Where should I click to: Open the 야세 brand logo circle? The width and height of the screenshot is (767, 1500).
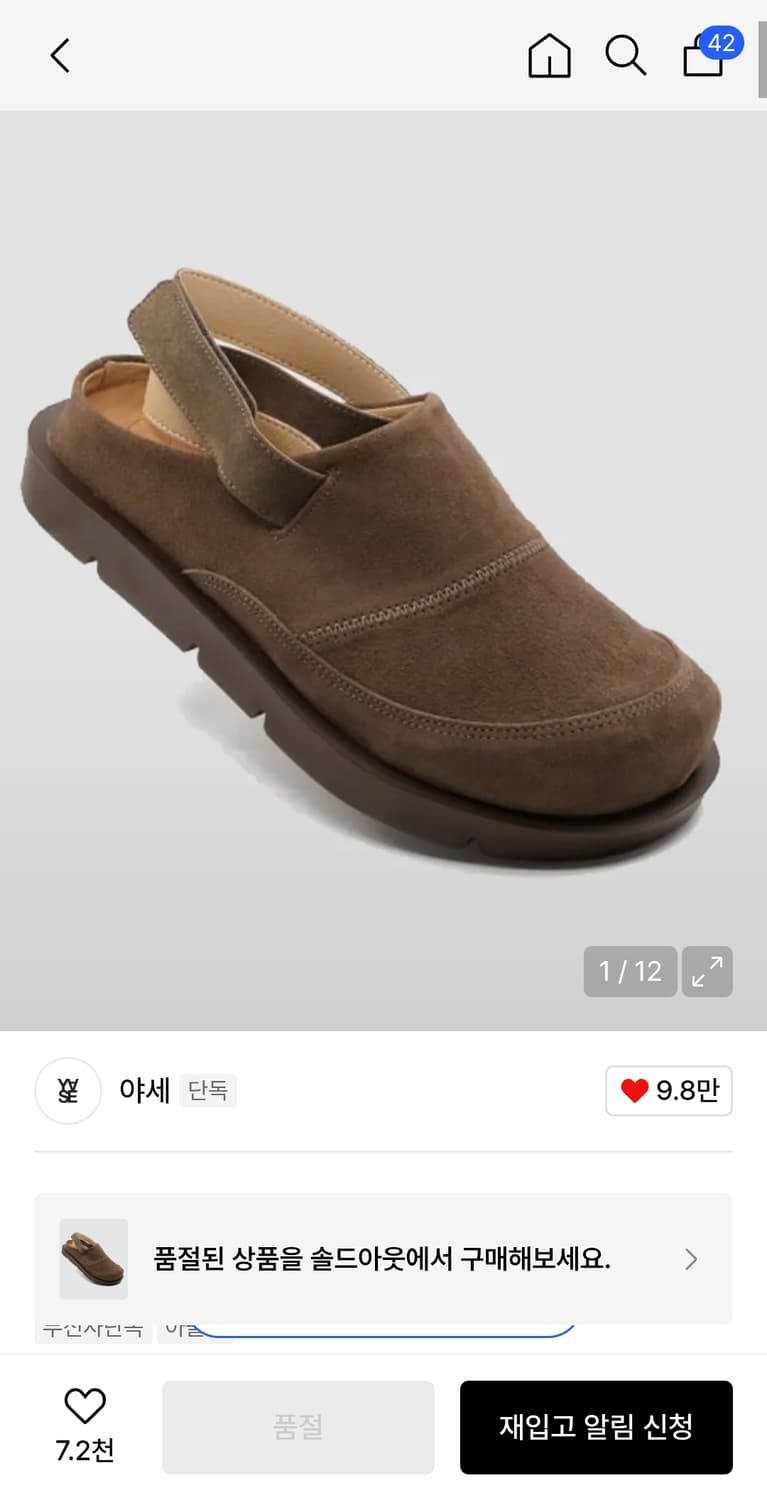(68, 1091)
